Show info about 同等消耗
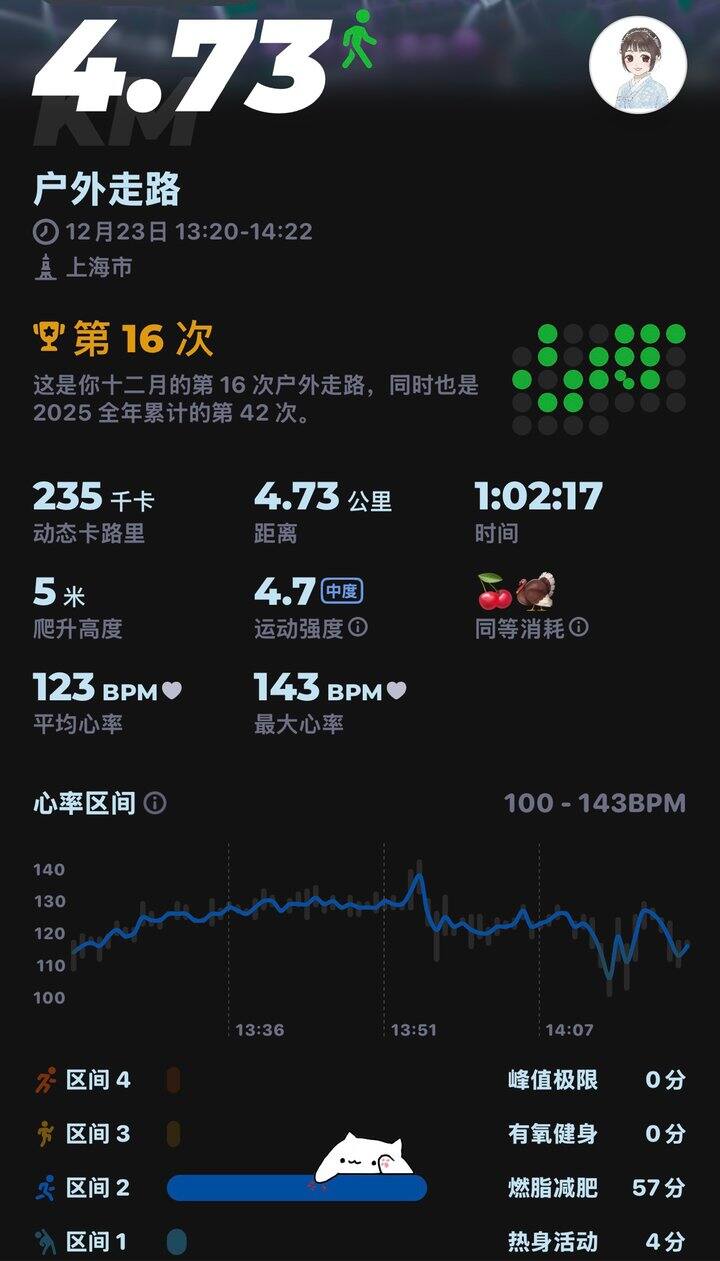The image size is (720, 1261). coord(579,628)
